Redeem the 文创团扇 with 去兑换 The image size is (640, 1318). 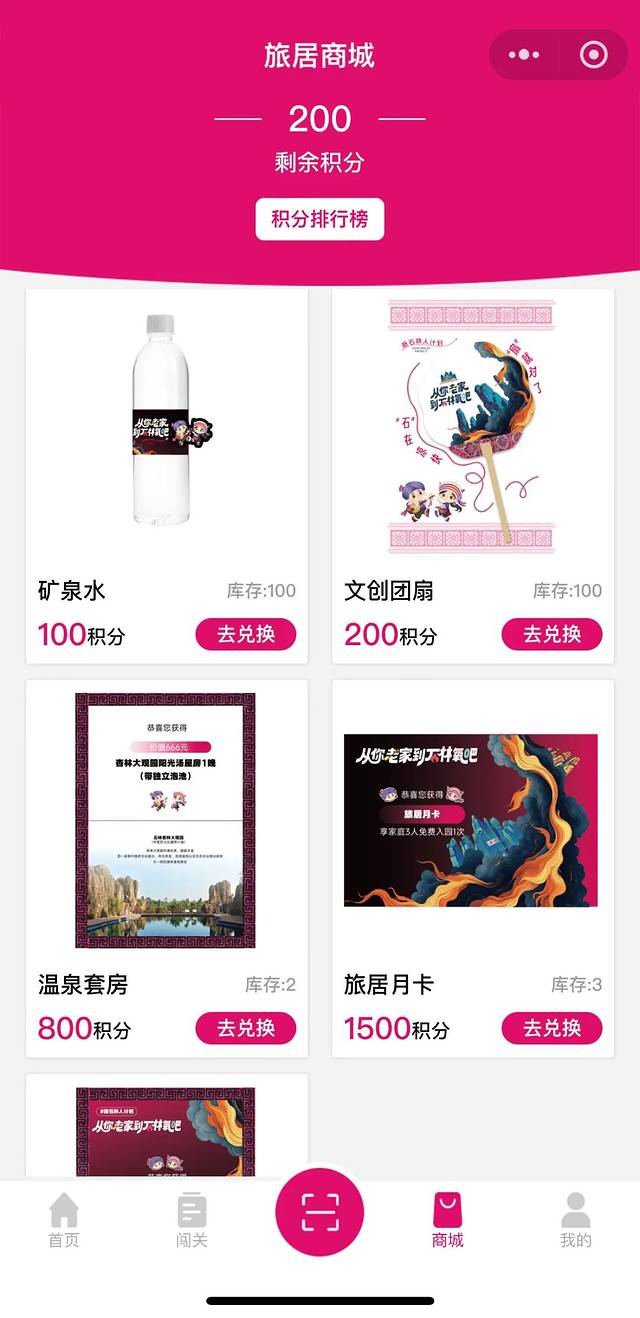(552, 634)
